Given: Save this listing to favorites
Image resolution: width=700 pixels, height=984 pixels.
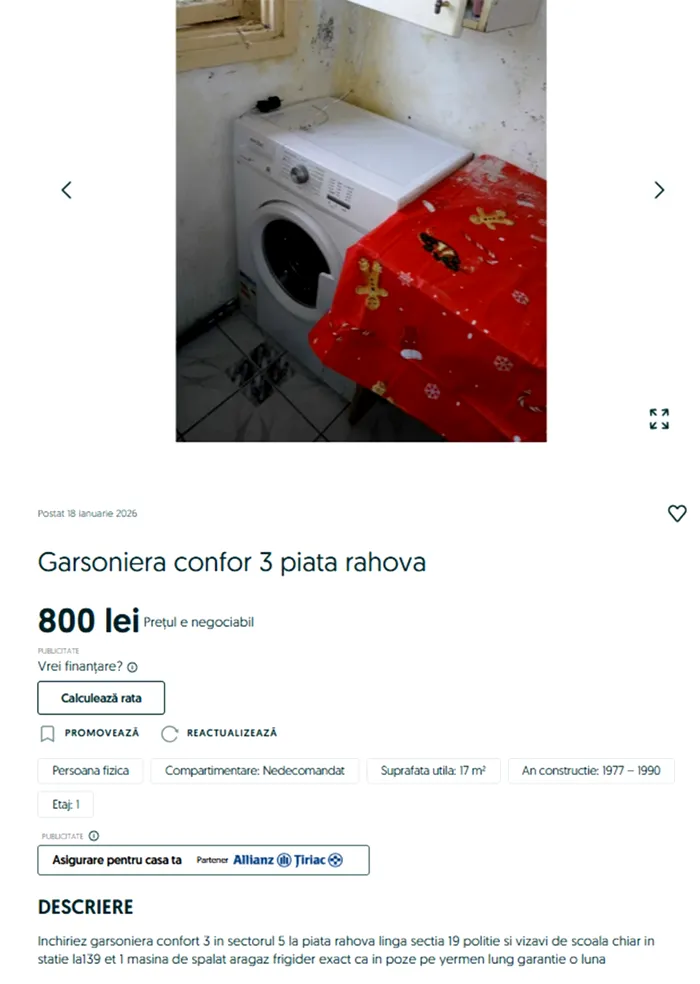Looking at the screenshot, I should click(x=677, y=513).
